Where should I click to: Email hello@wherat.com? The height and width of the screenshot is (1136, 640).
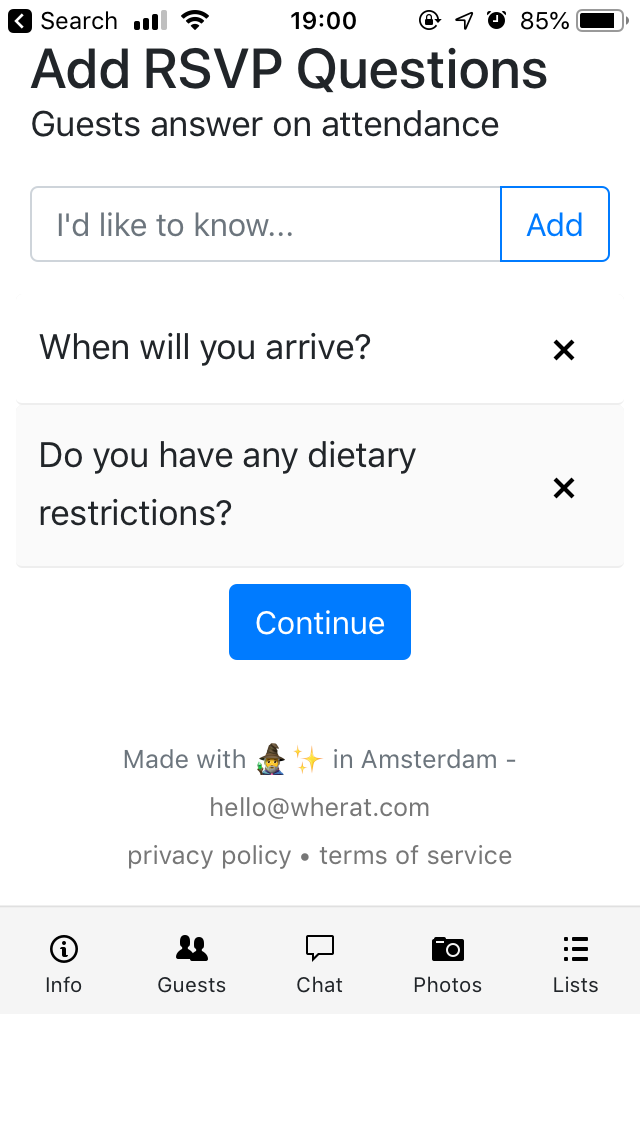click(320, 808)
